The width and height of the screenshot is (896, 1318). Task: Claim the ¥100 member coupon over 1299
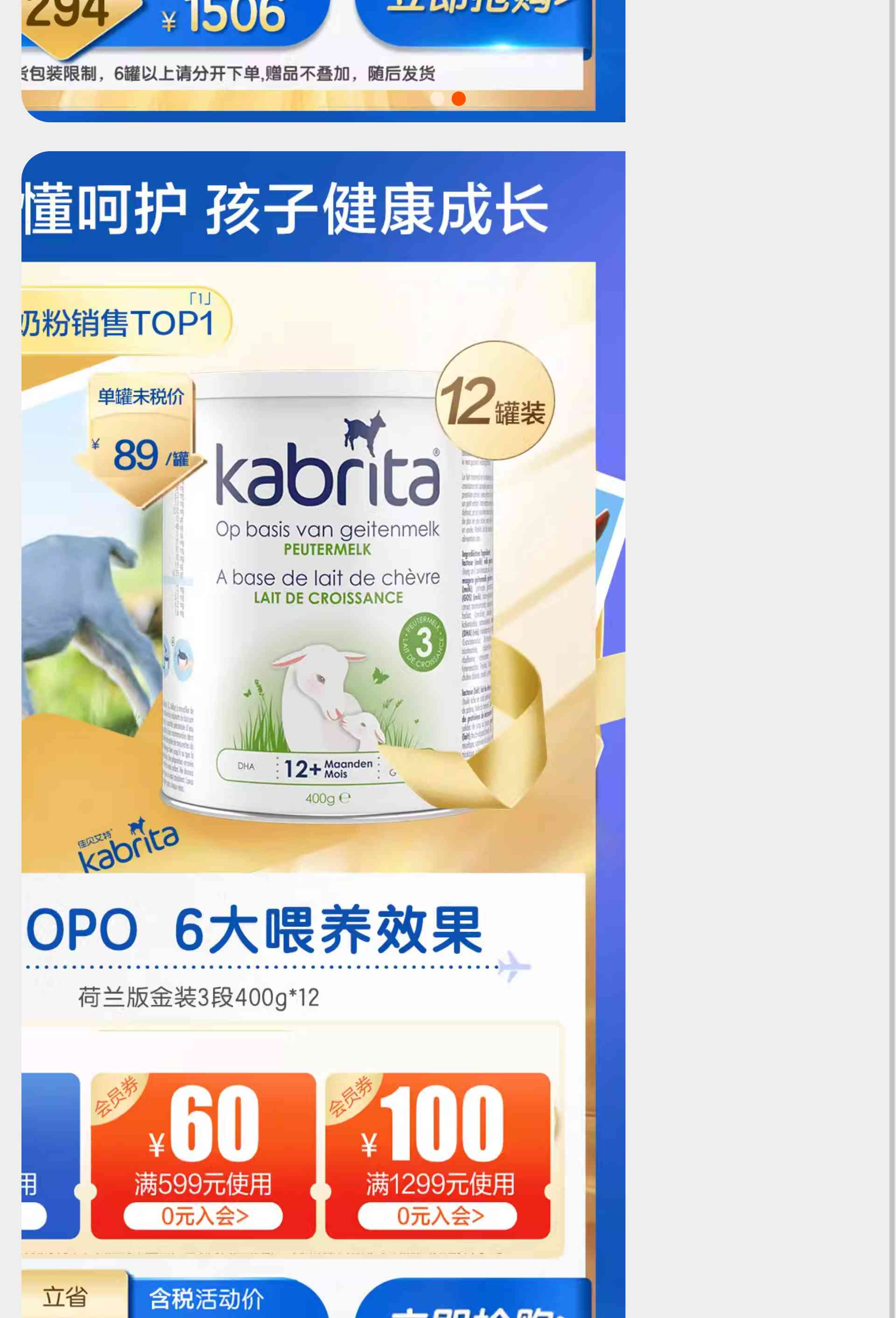(x=437, y=1216)
